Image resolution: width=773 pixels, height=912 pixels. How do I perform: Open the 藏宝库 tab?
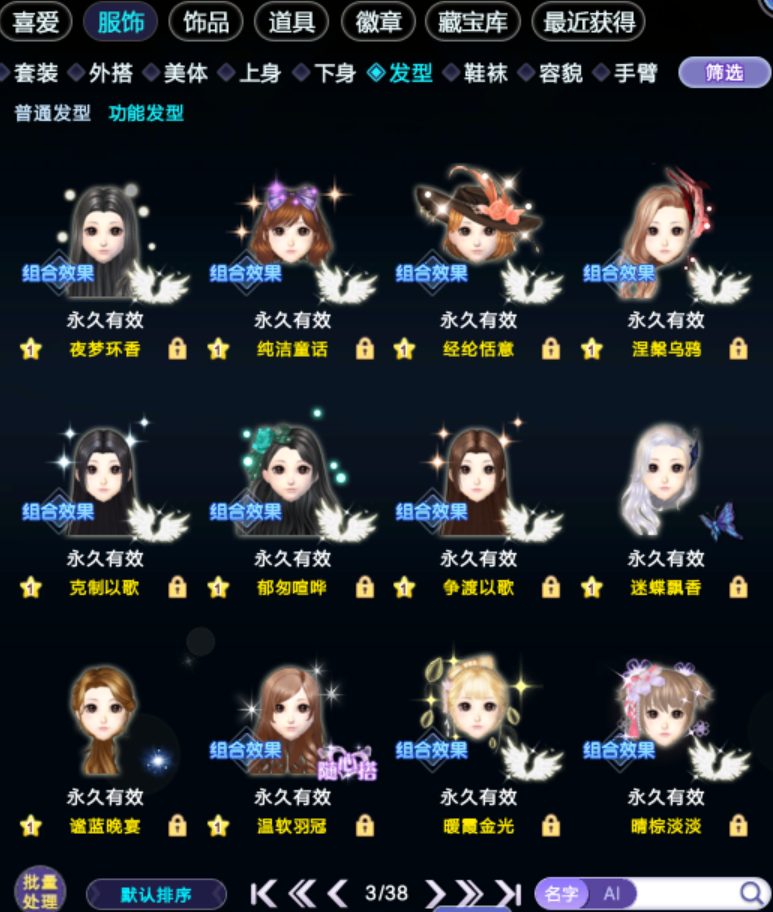click(x=473, y=22)
